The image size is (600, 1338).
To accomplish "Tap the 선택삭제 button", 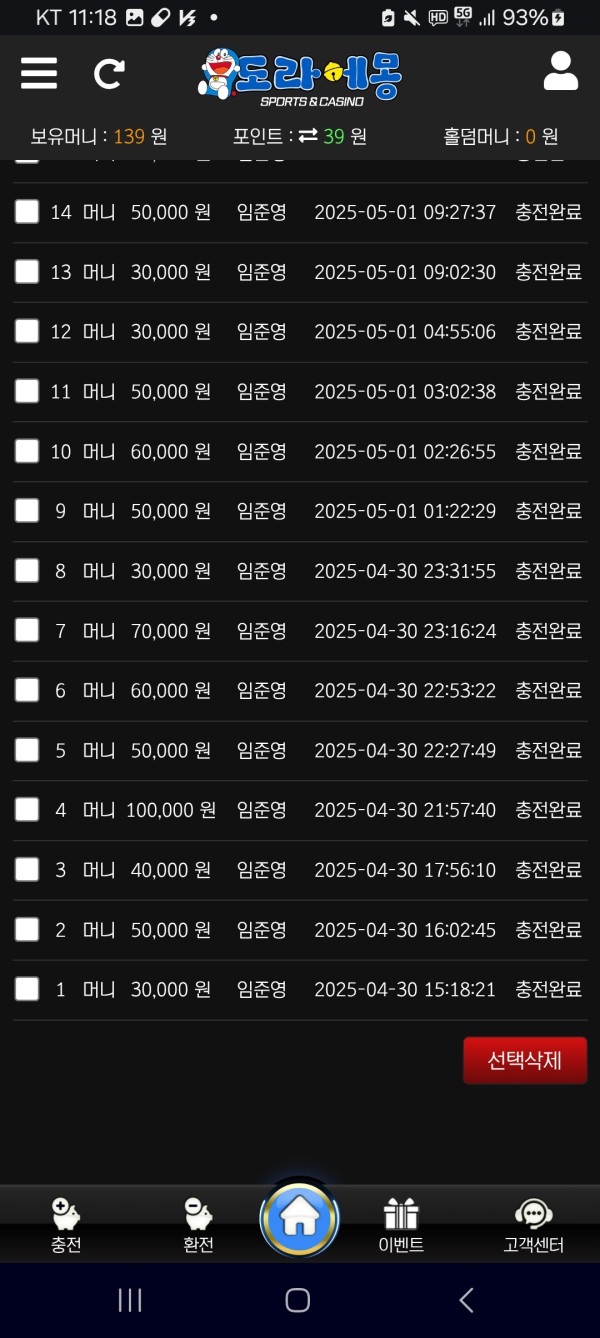I will coord(525,1061).
